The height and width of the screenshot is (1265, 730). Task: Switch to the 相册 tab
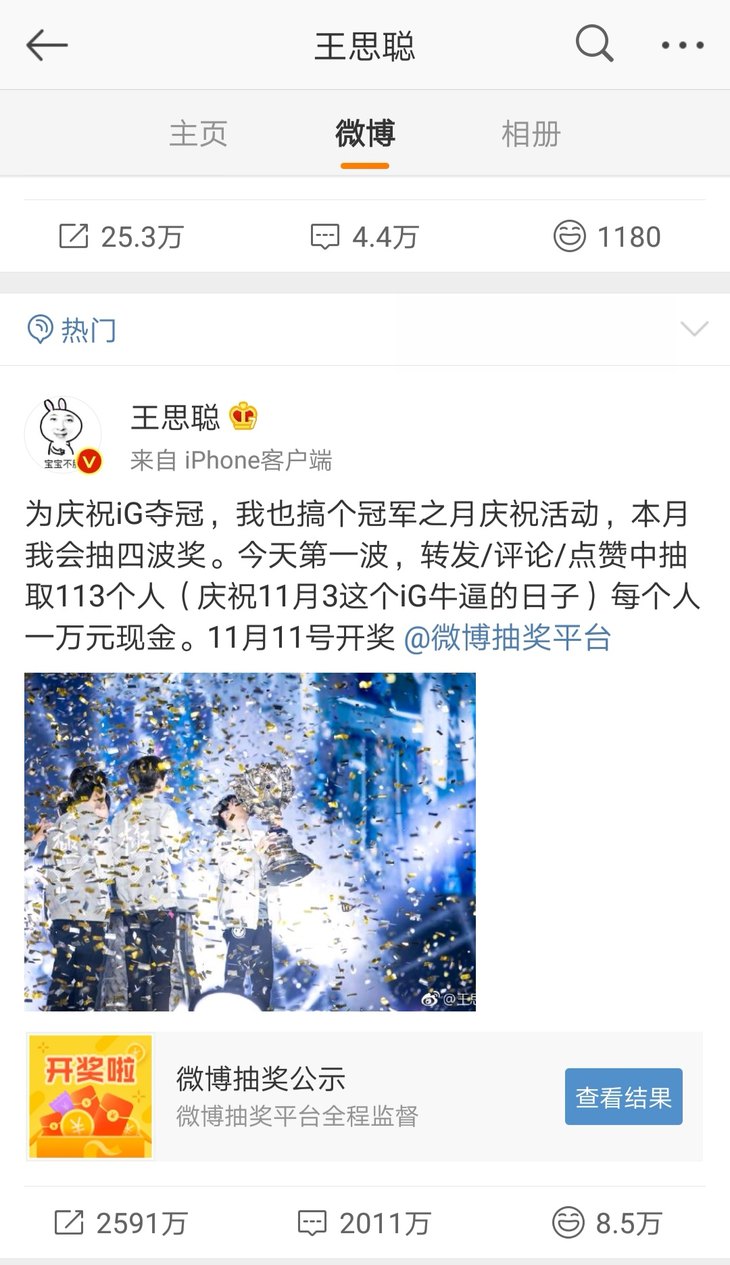point(530,133)
